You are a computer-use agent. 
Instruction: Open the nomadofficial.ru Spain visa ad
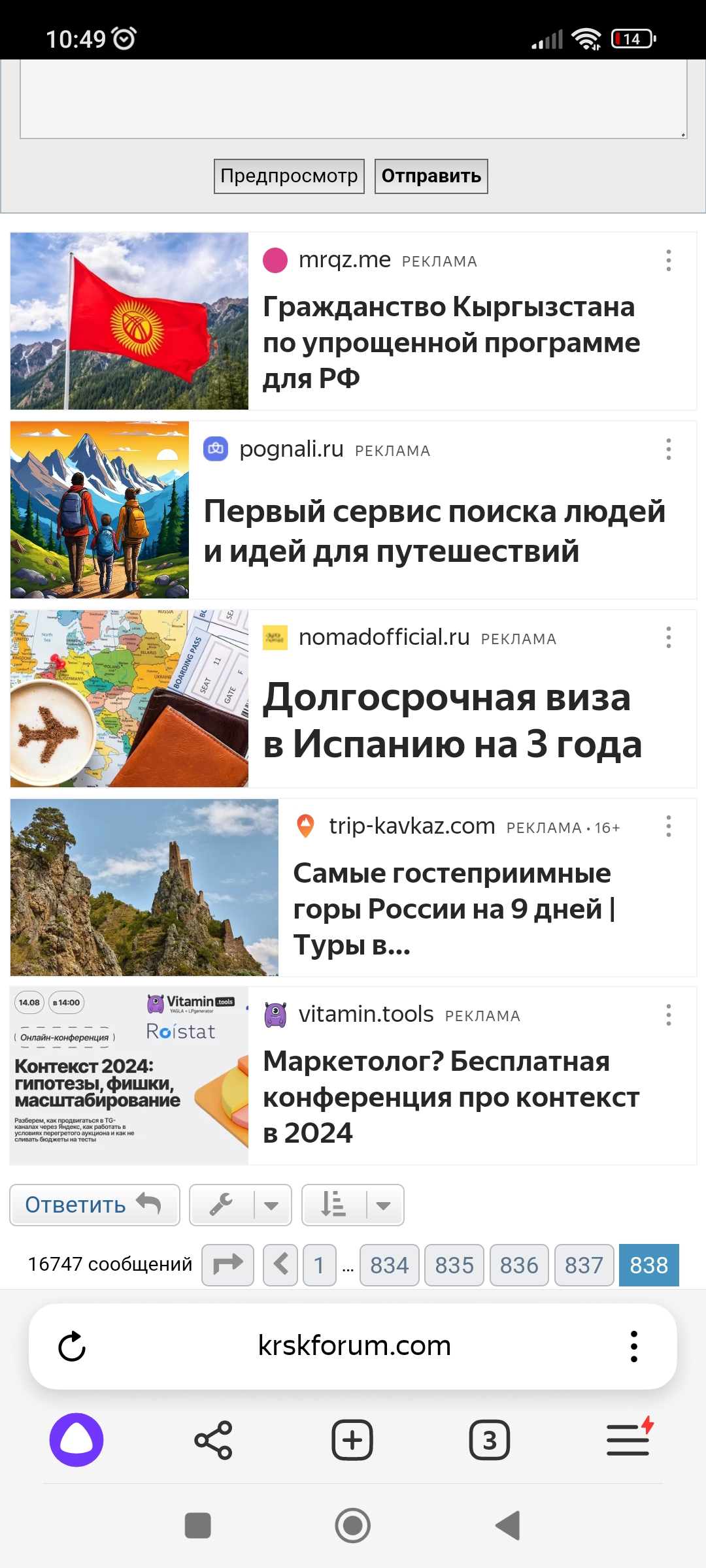(452, 721)
